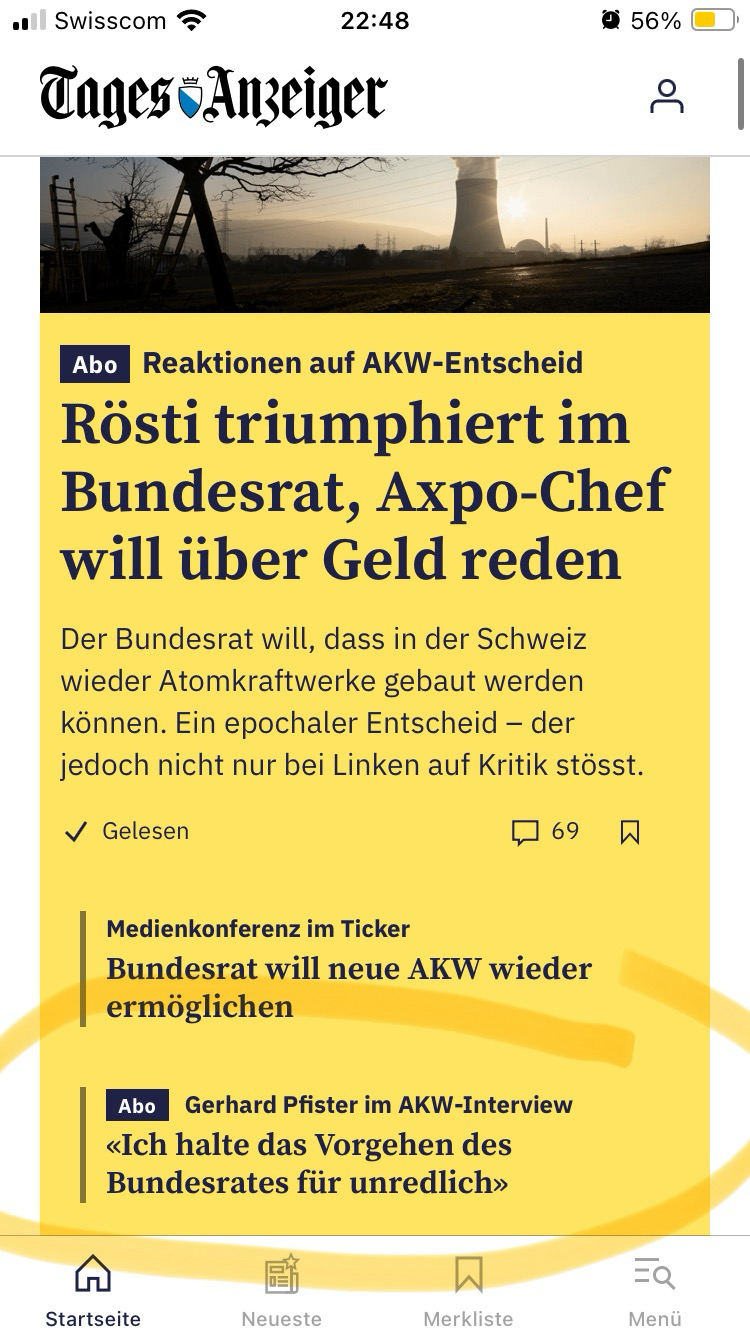Image resolution: width=750 pixels, height=1334 pixels.
Task: Open the cooling tower article image
Action: [374, 235]
